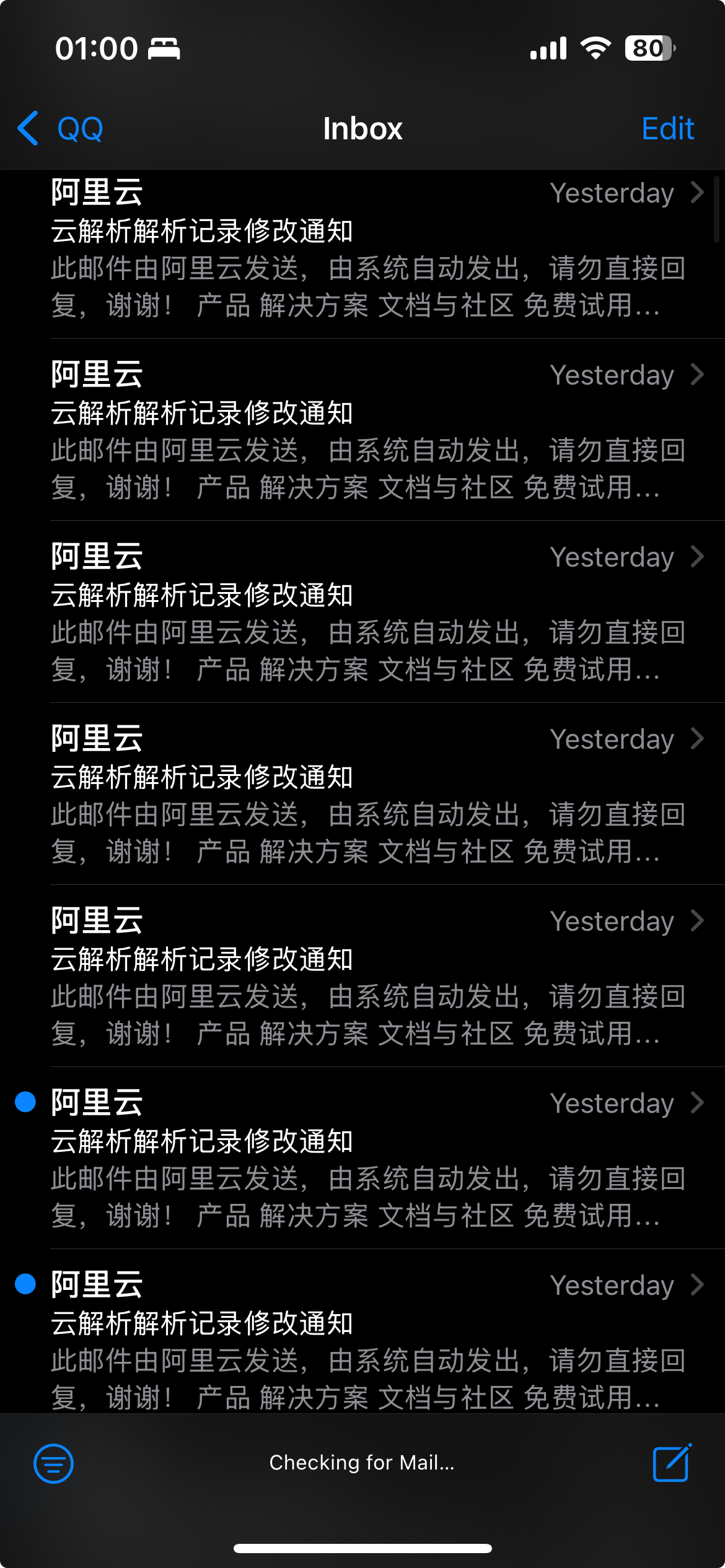
Task: Tap Edit to select inbox messages
Action: click(x=667, y=129)
